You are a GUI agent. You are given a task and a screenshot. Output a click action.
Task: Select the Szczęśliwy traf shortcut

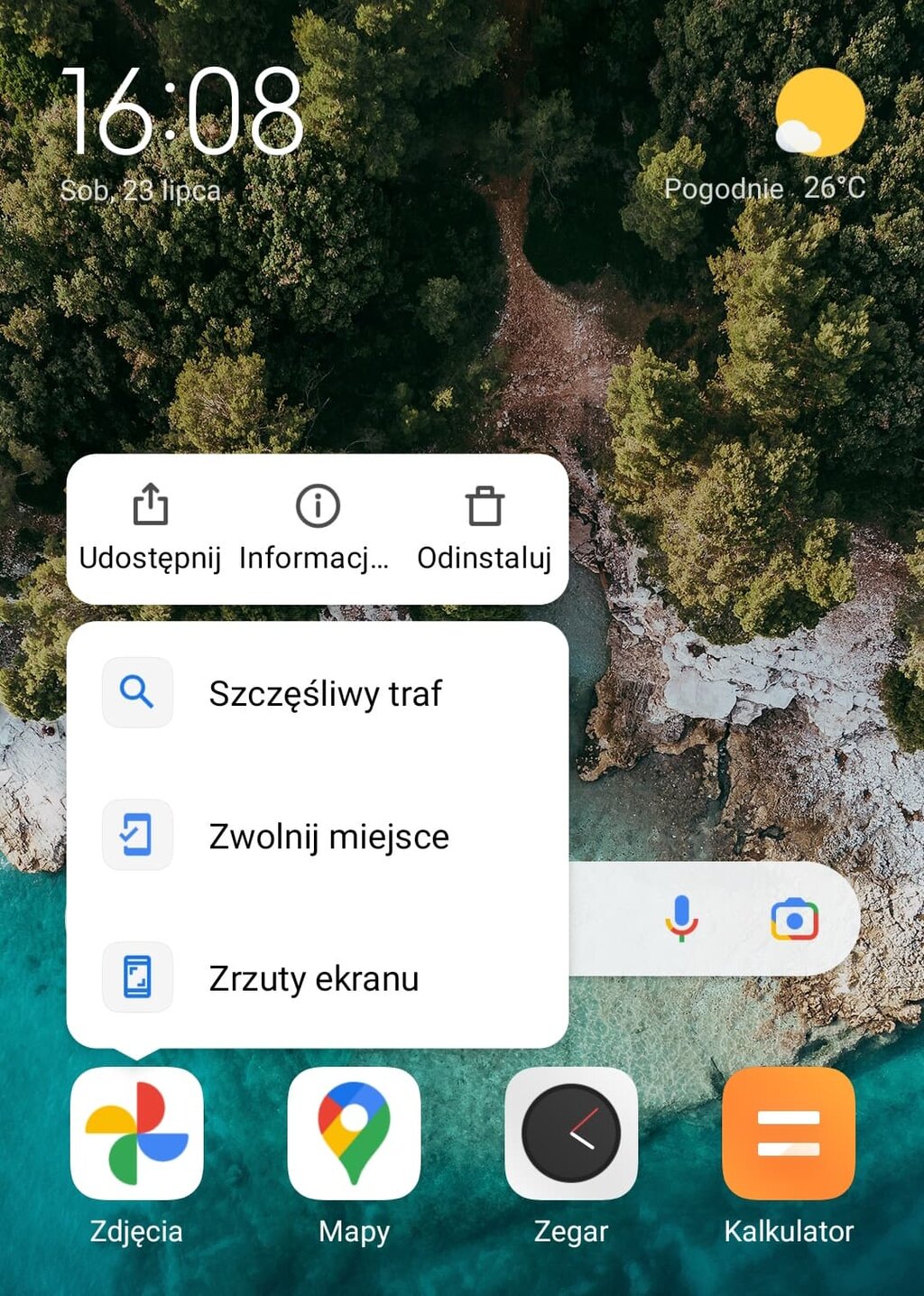click(x=317, y=693)
